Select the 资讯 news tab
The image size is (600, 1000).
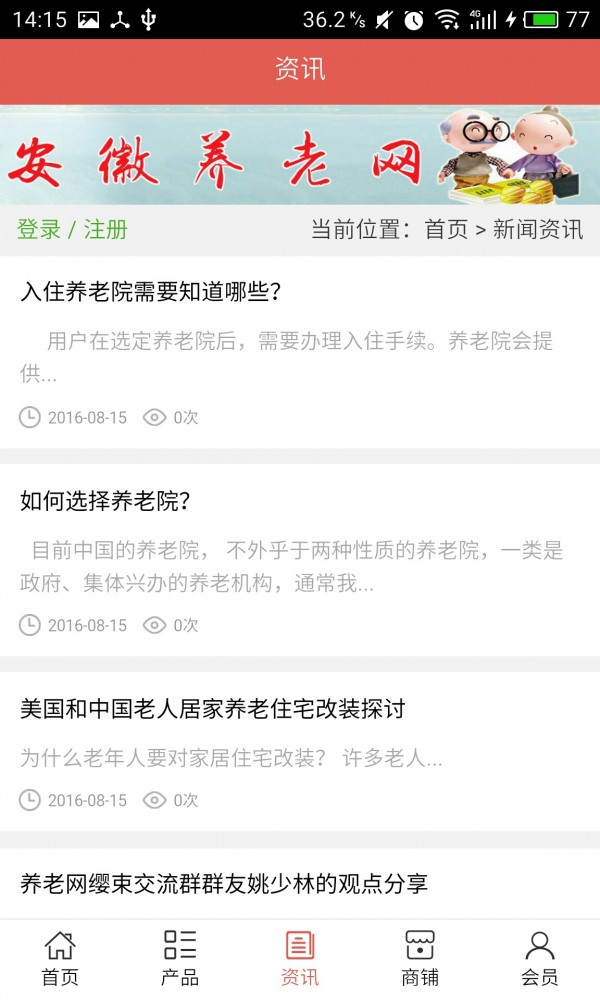300,959
